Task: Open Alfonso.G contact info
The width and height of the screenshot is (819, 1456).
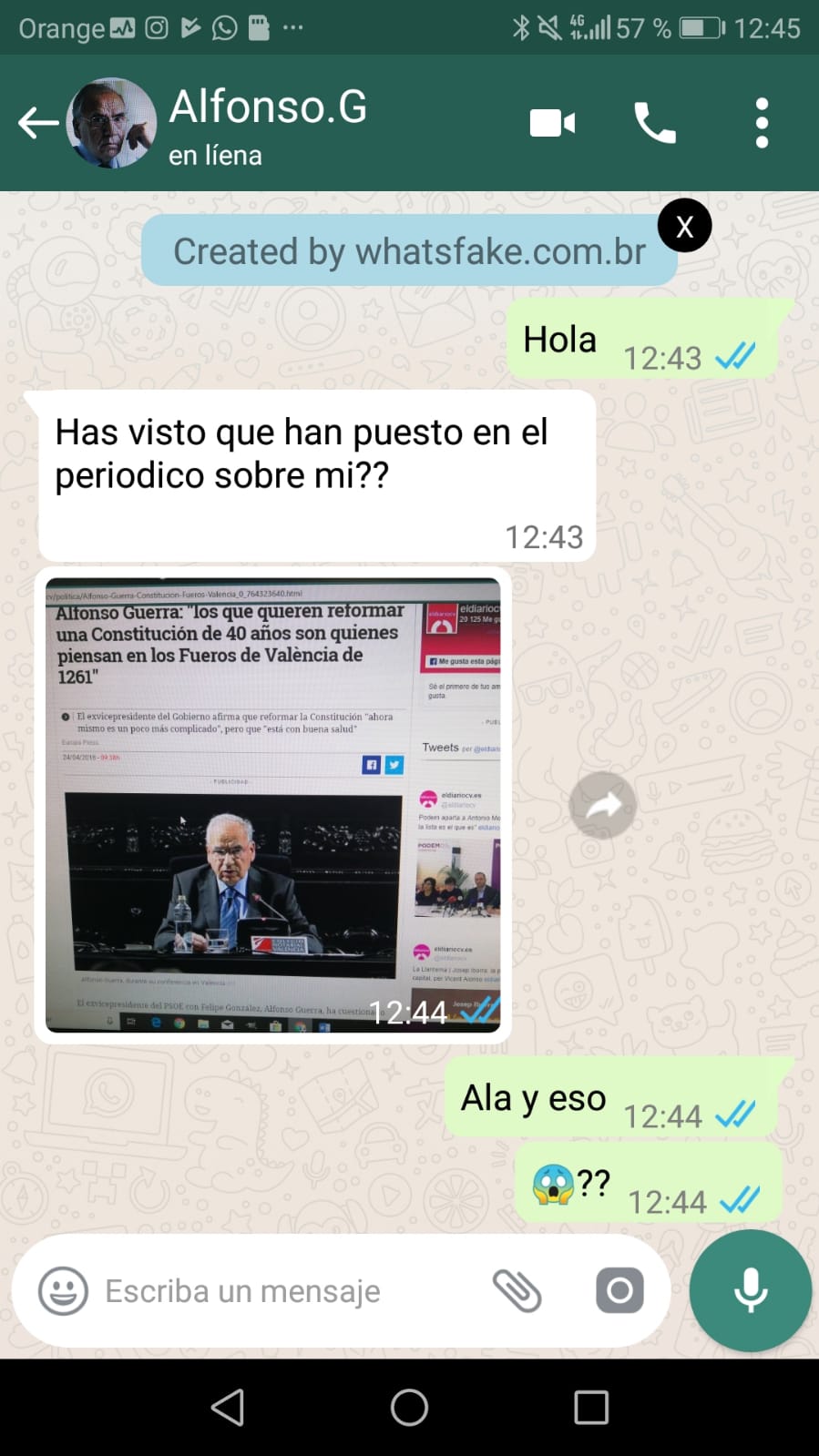Action: tap(269, 124)
